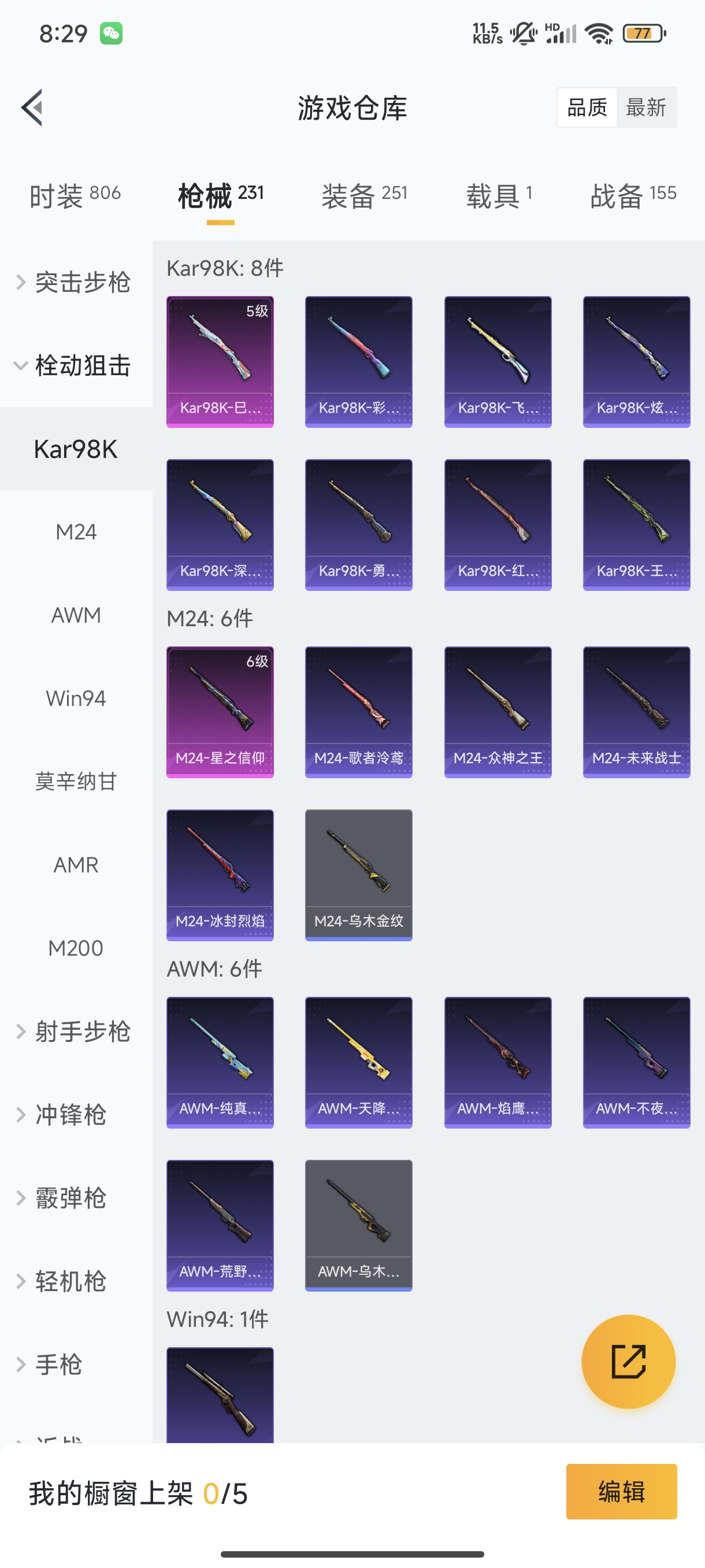Sort items by 品质
The width and height of the screenshot is (705, 1568).
click(x=587, y=108)
